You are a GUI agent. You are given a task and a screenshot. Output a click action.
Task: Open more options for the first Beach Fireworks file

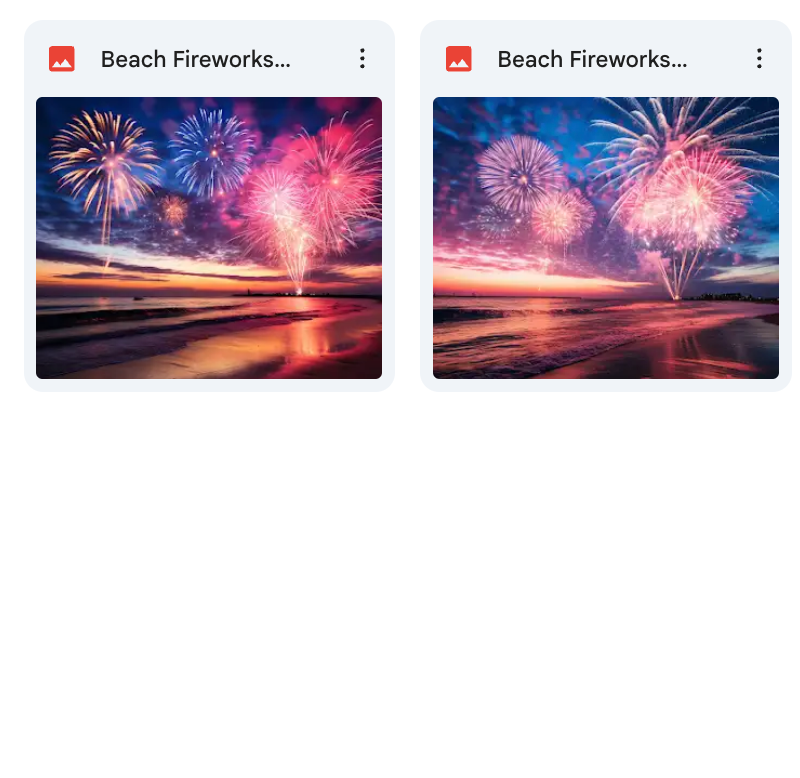pyautogui.click(x=362, y=59)
